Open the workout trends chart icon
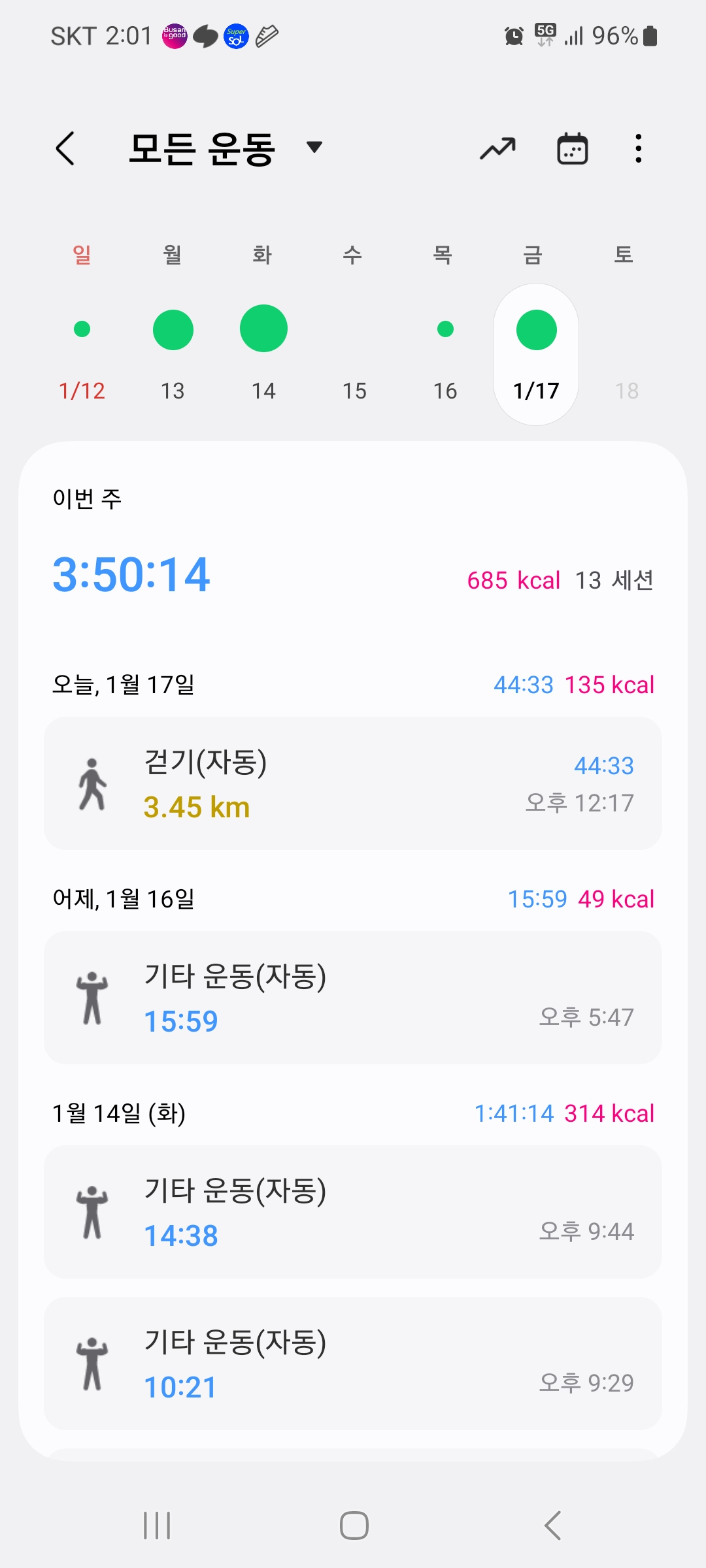The width and height of the screenshot is (706, 1568). 497,148
